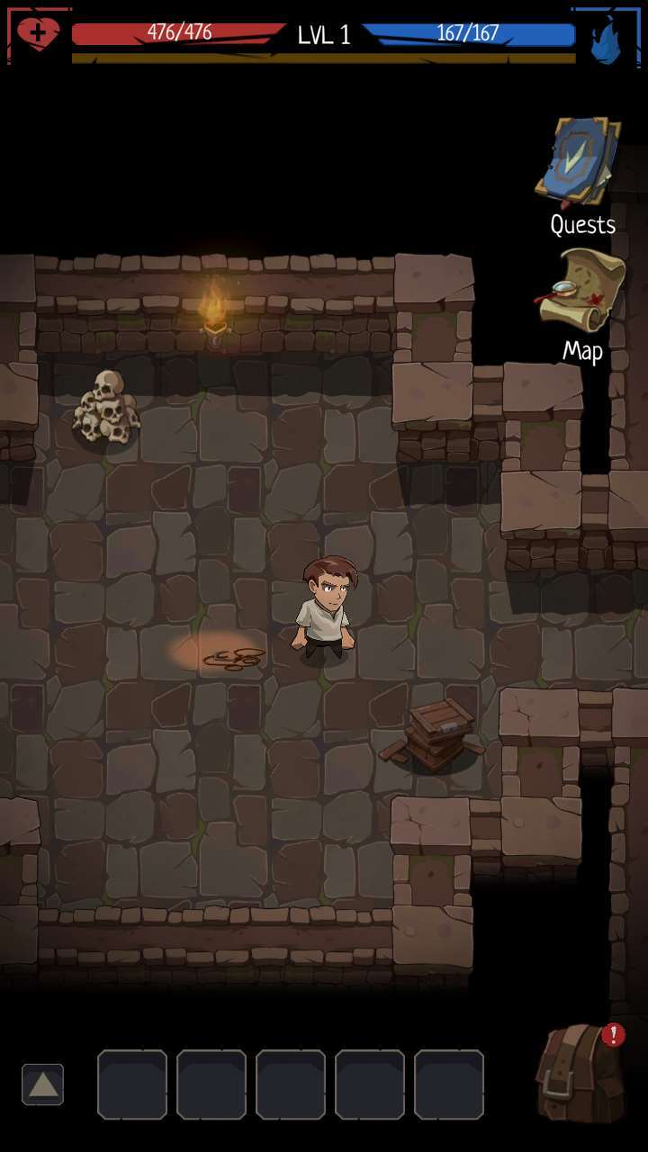The width and height of the screenshot is (648, 1152).
Task: Open the Quests book
Action: point(580,162)
